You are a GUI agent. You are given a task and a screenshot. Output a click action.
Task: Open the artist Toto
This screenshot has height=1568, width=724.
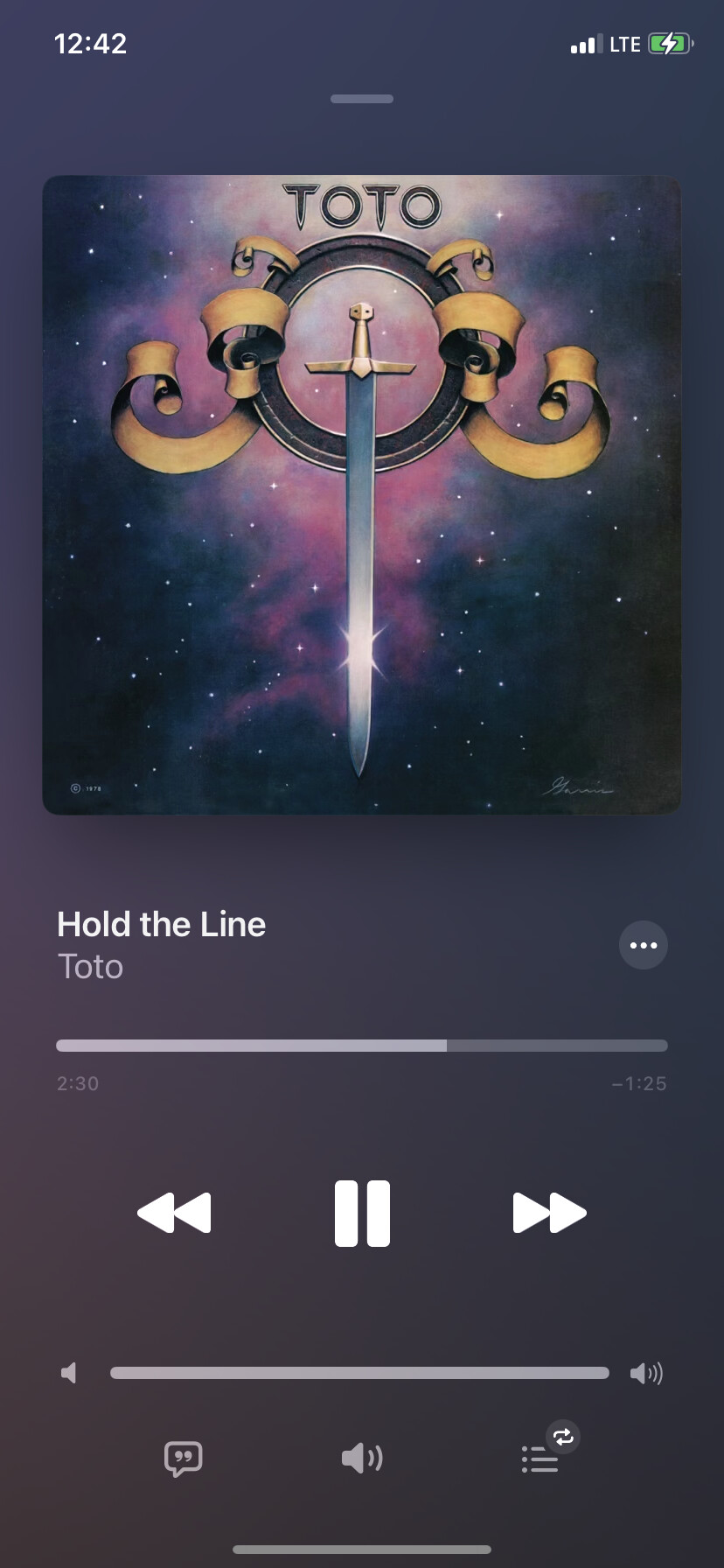(x=91, y=967)
